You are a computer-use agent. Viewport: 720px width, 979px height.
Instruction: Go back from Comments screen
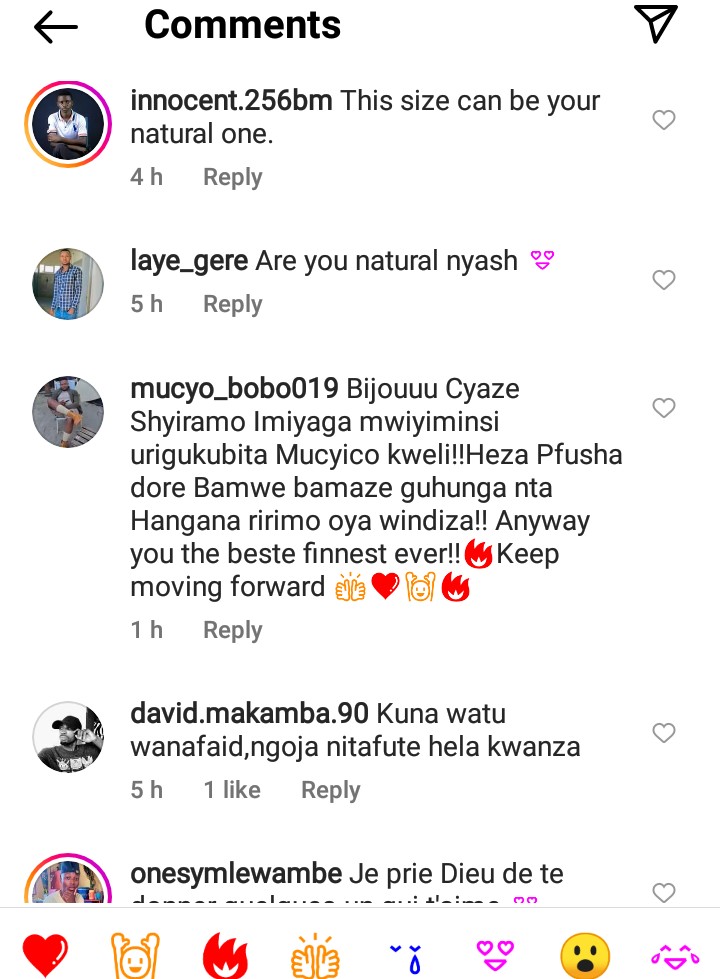[56, 28]
